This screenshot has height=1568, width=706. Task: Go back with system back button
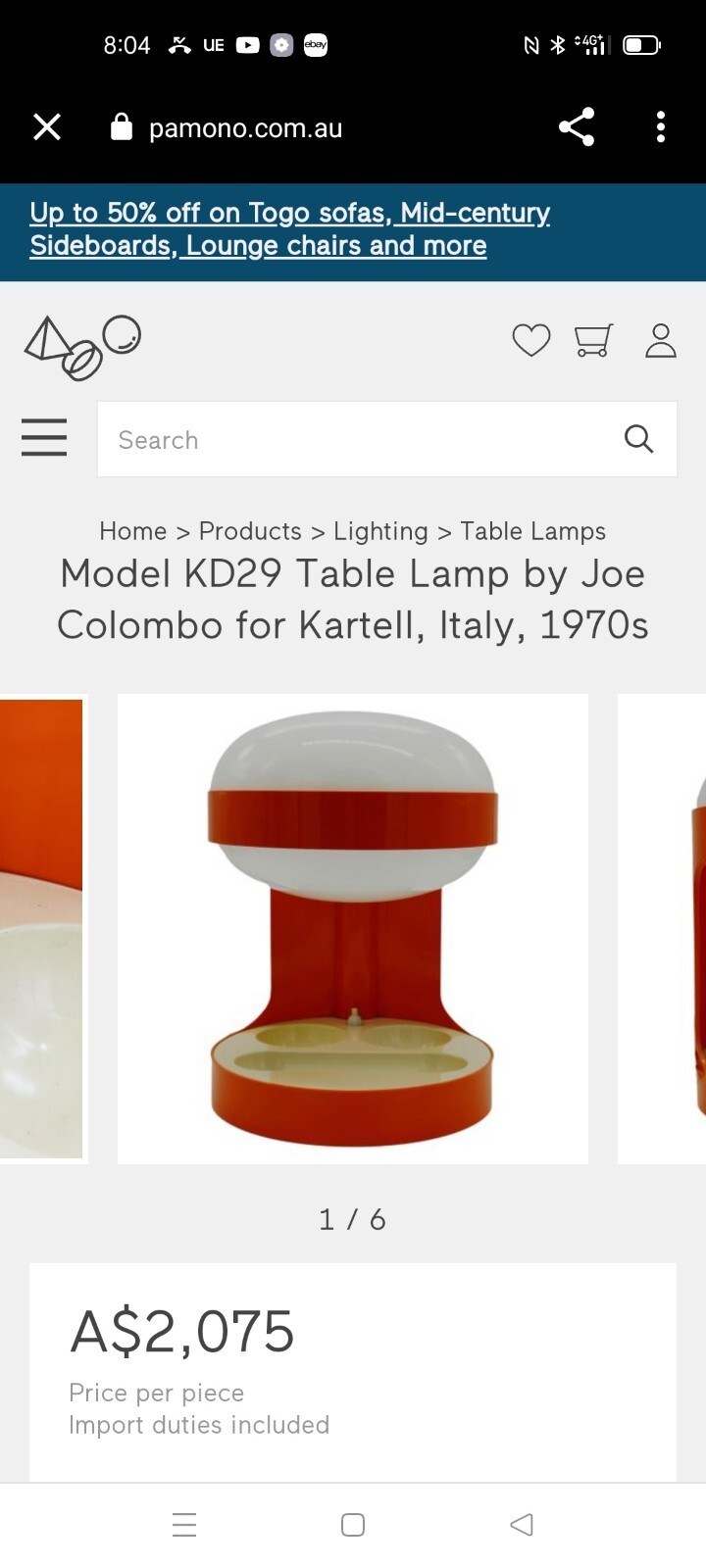coord(522,1524)
